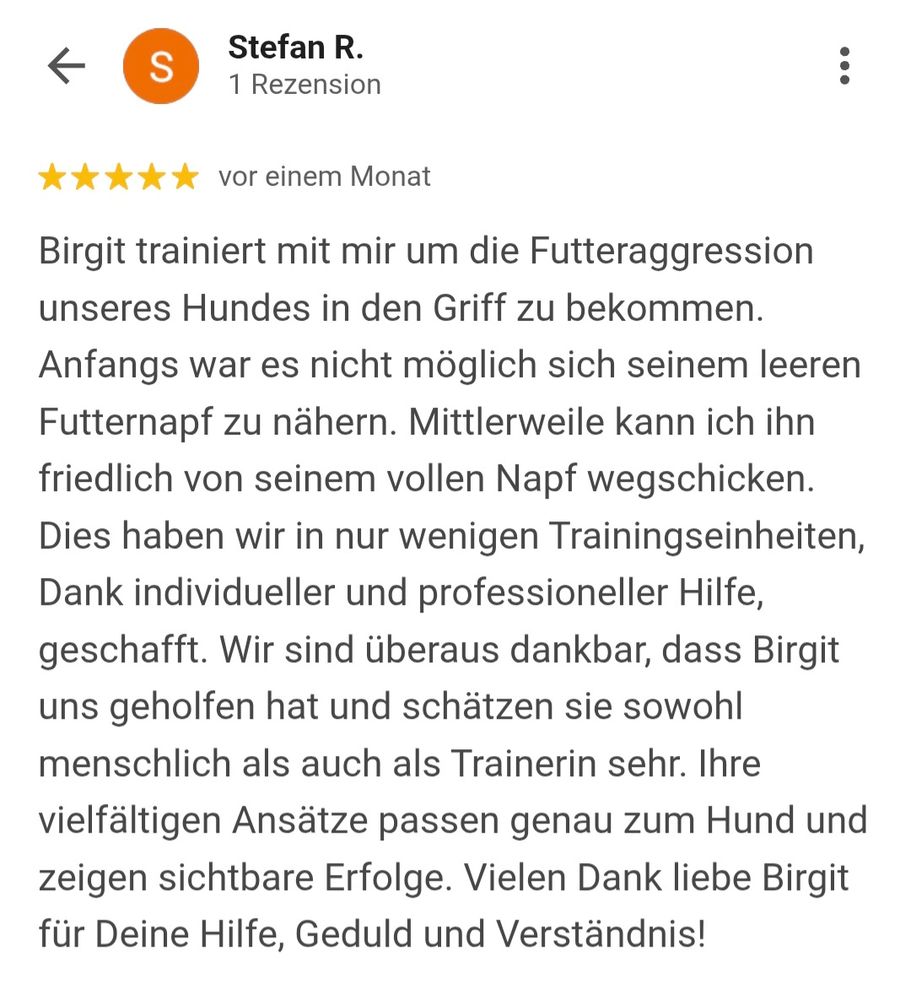The image size is (911, 1000).
Task: Open Stefan R.'s profile avatar
Action: 160,67
